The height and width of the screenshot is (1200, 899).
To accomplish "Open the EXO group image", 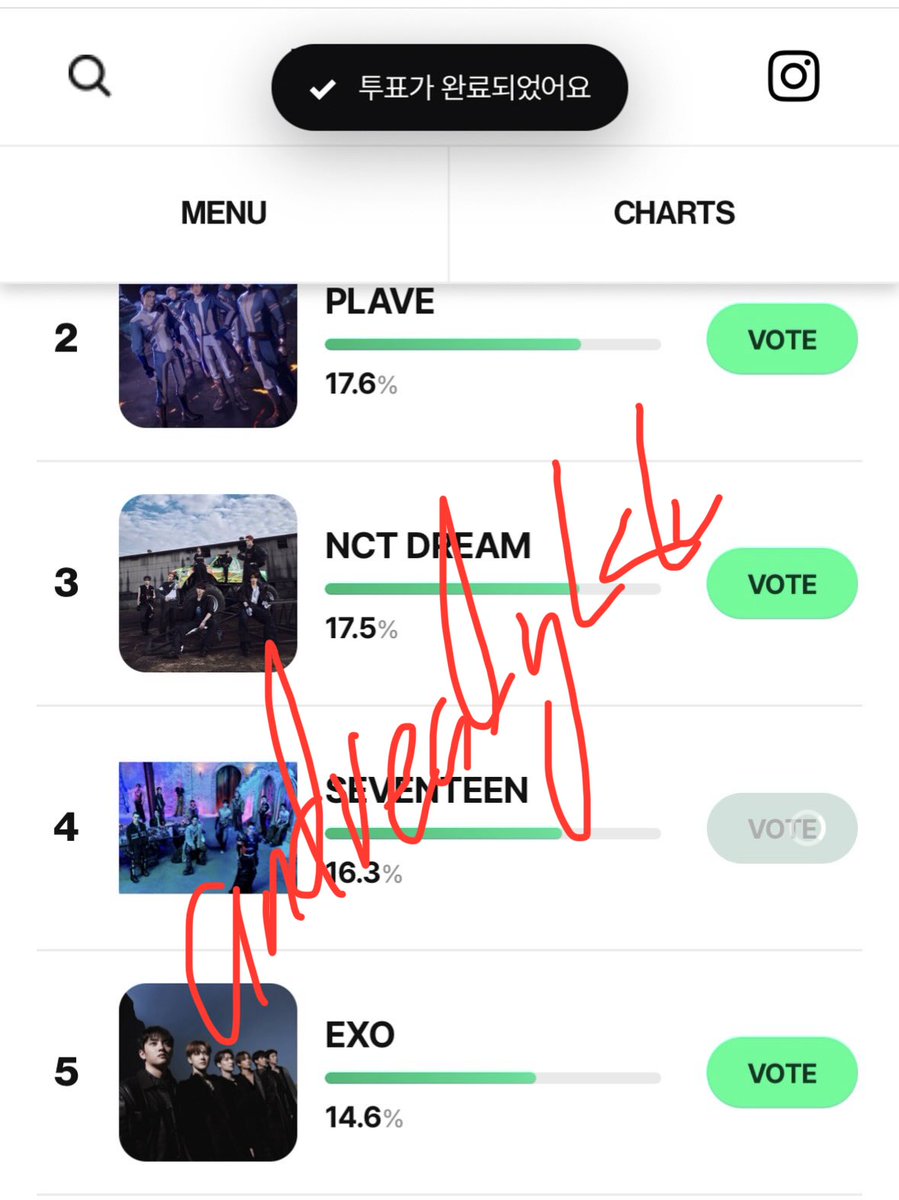I will pyautogui.click(x=208, y=1072).
